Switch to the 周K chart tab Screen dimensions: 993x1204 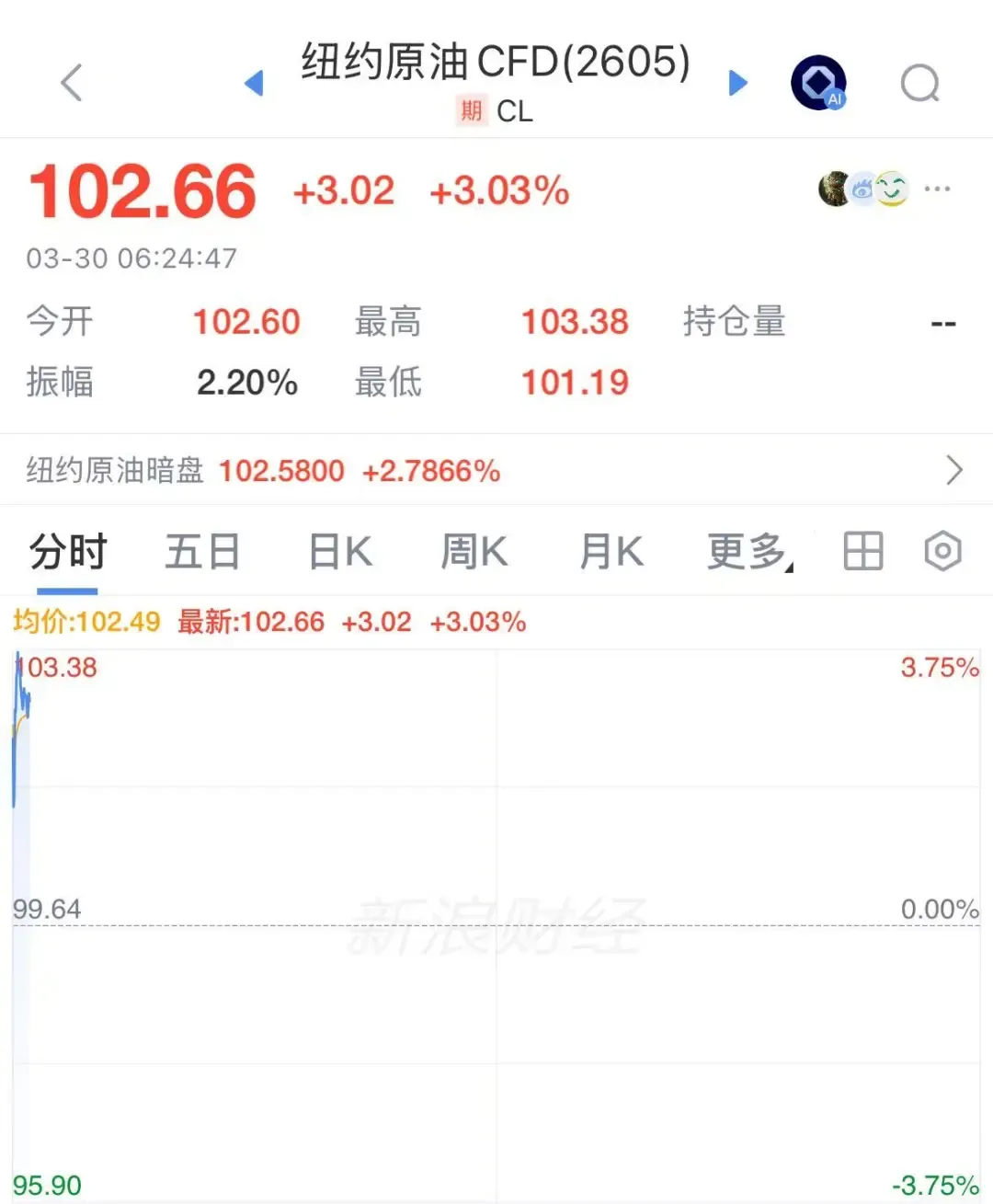point(474,552)
